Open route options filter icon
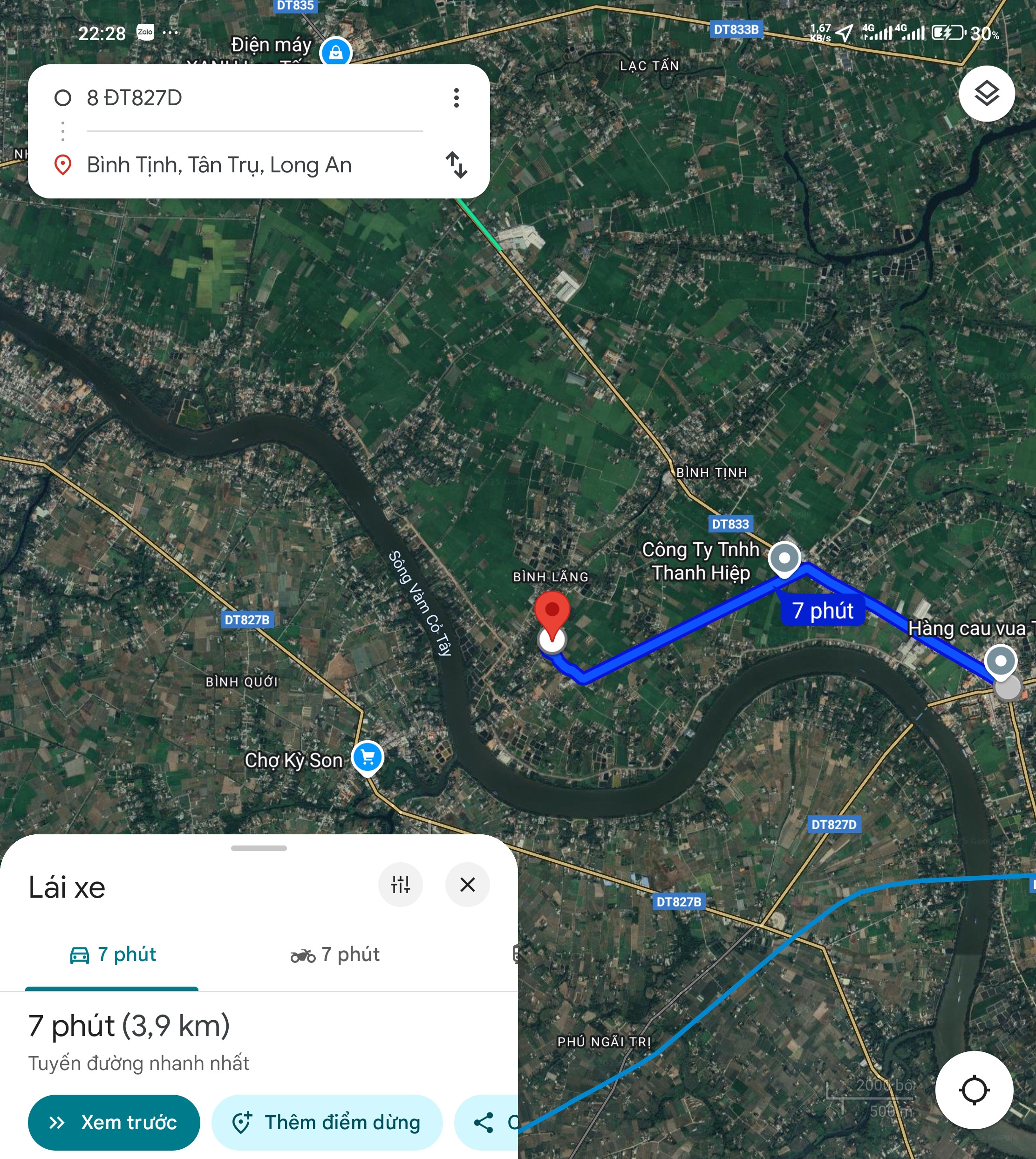Image resolution: width=1036 pixels, height=1159 pixels. pyautogui.click(x=400, y=885)
